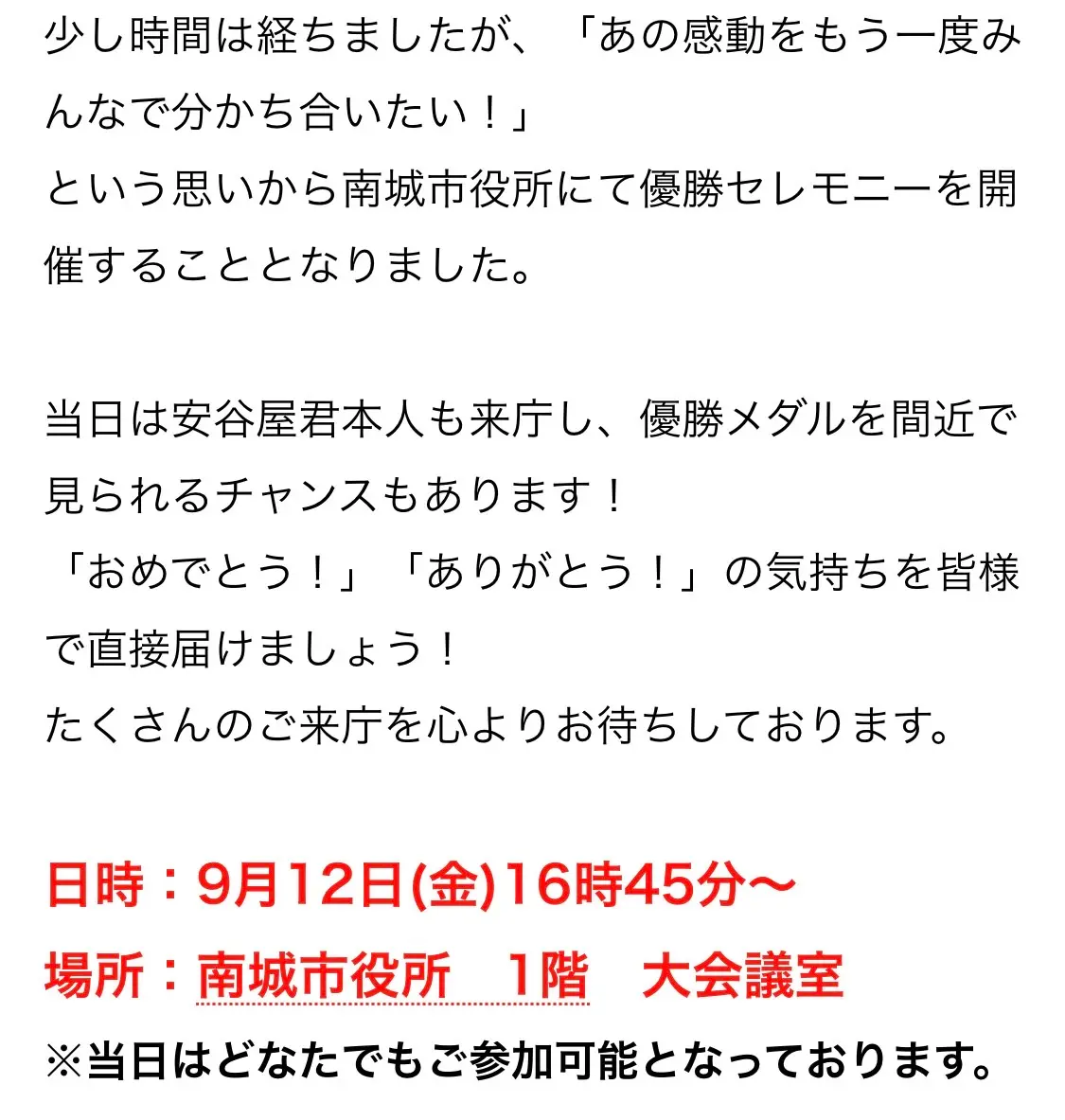
Task: Open the underlined 南城市役所 1階 location link
Action: (x=392, y=975)
